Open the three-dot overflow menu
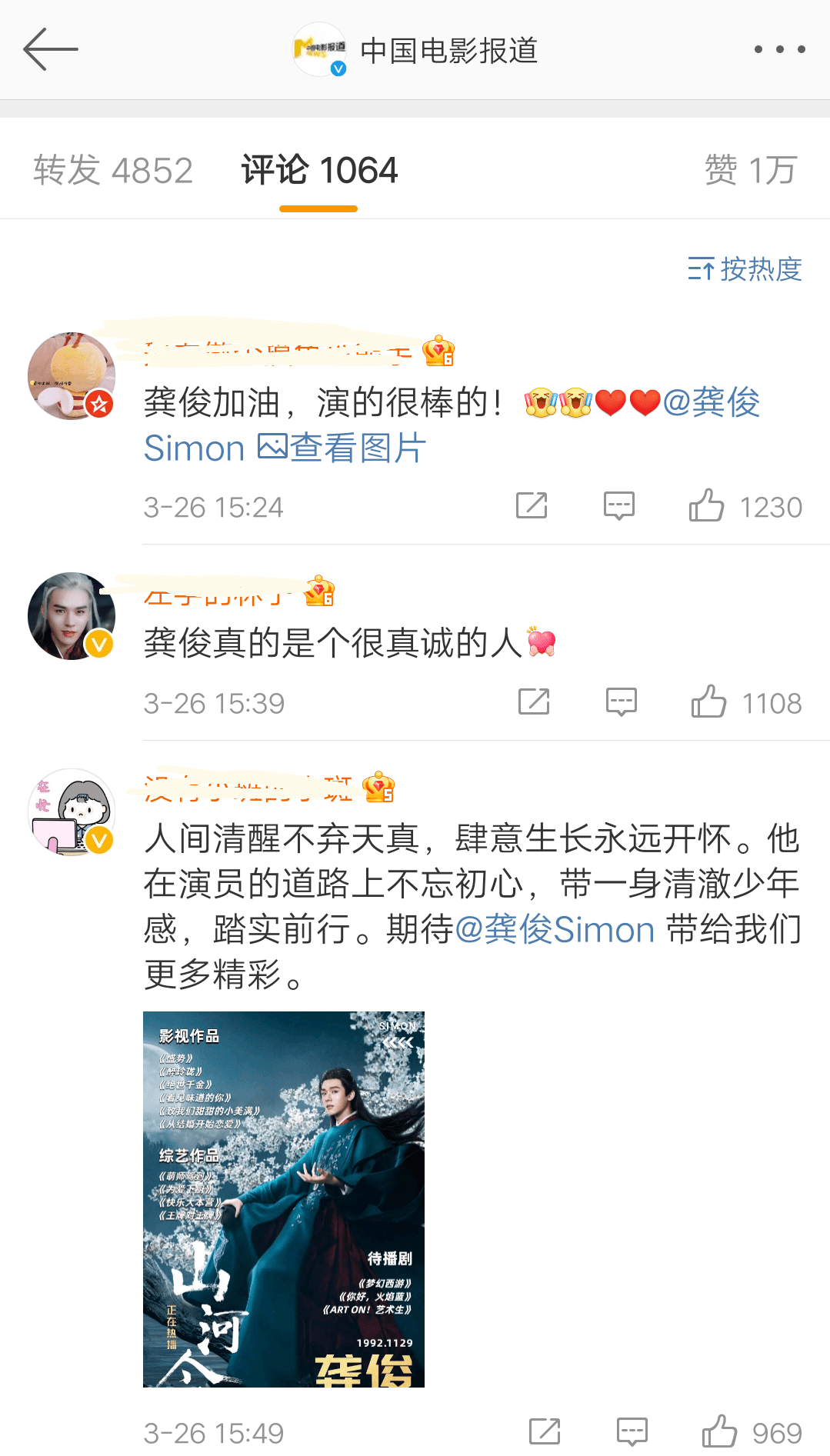The height and width of the screenshot is (1456, 830). coord(779,49)
